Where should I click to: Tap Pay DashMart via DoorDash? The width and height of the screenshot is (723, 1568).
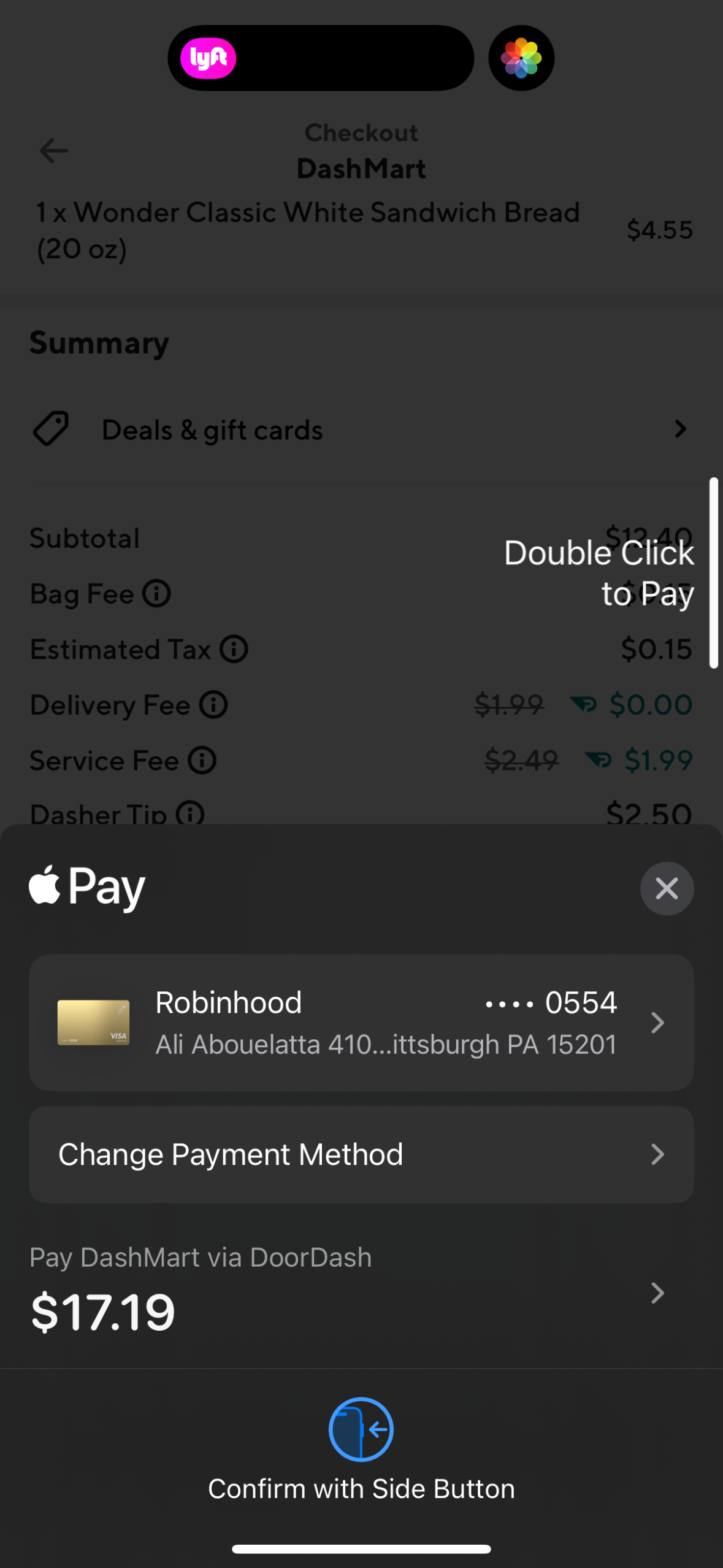201,1256
